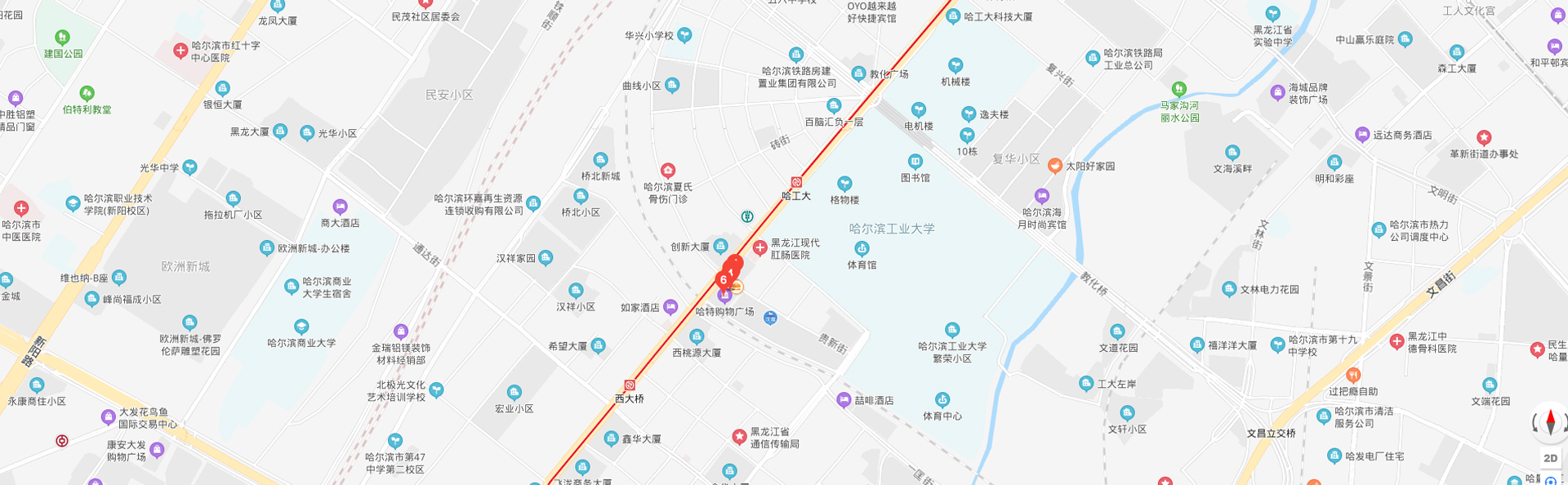Select the 哈尔滨市红十字中心医院 pin

[181, 51]
